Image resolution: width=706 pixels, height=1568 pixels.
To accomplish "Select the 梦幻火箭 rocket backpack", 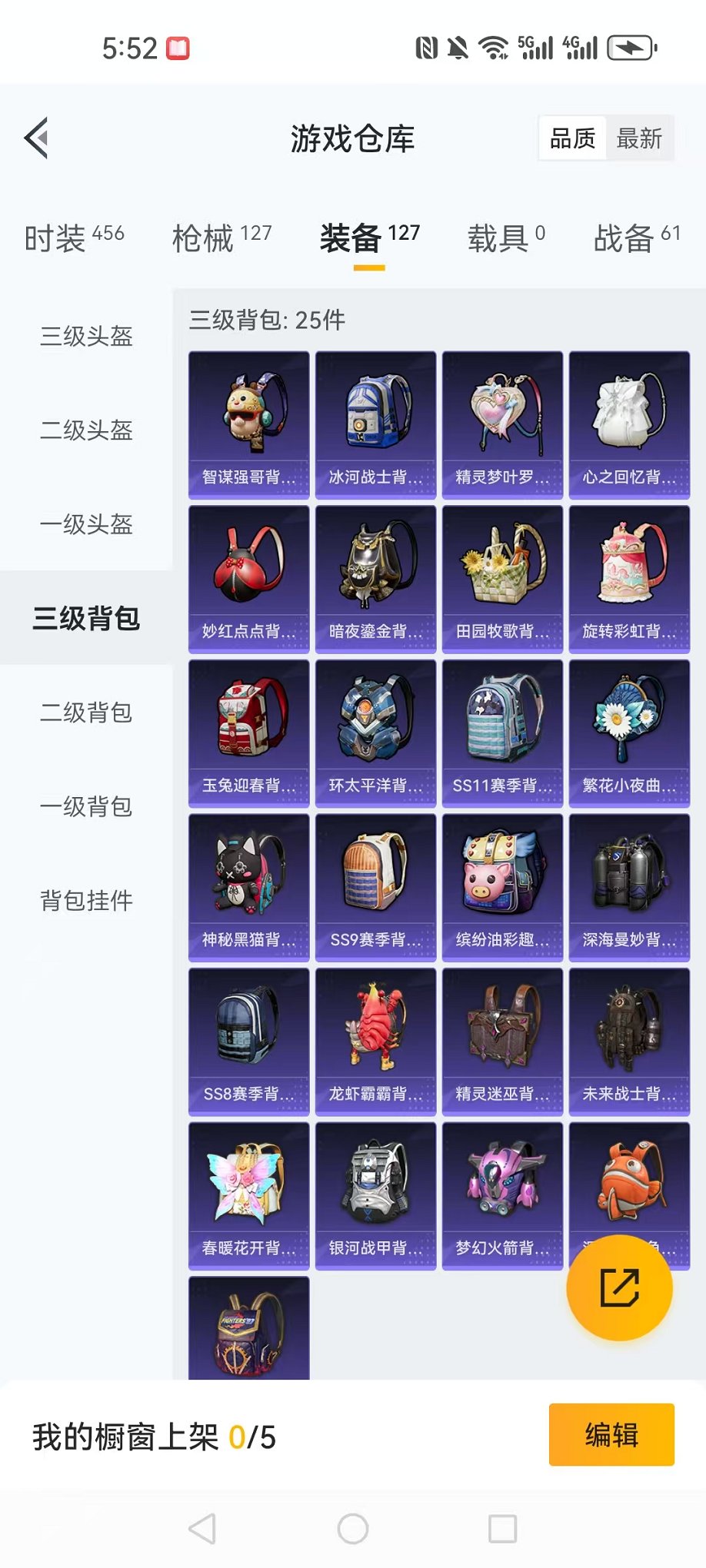I will click(502, 1191).
